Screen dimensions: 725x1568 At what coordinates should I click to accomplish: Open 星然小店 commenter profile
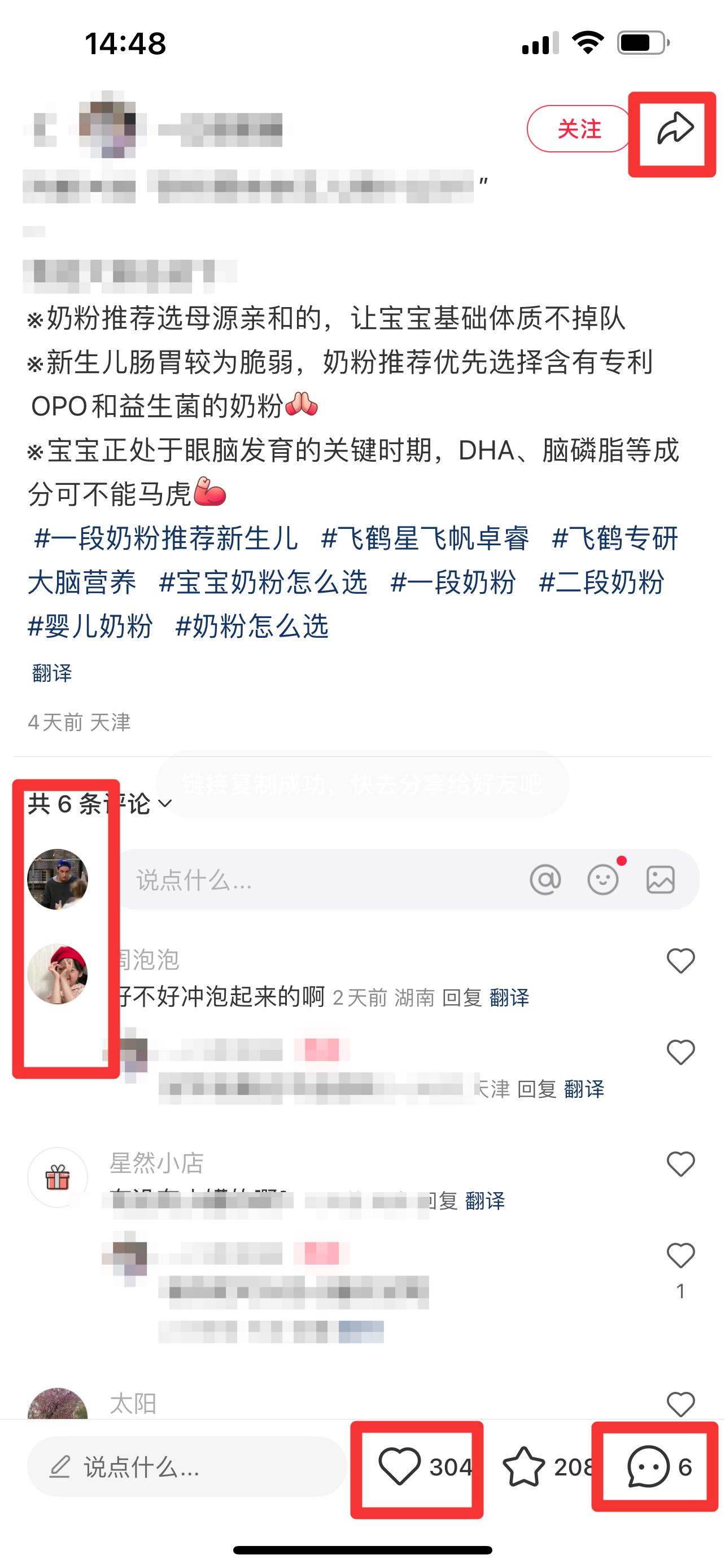(58, 1177)
